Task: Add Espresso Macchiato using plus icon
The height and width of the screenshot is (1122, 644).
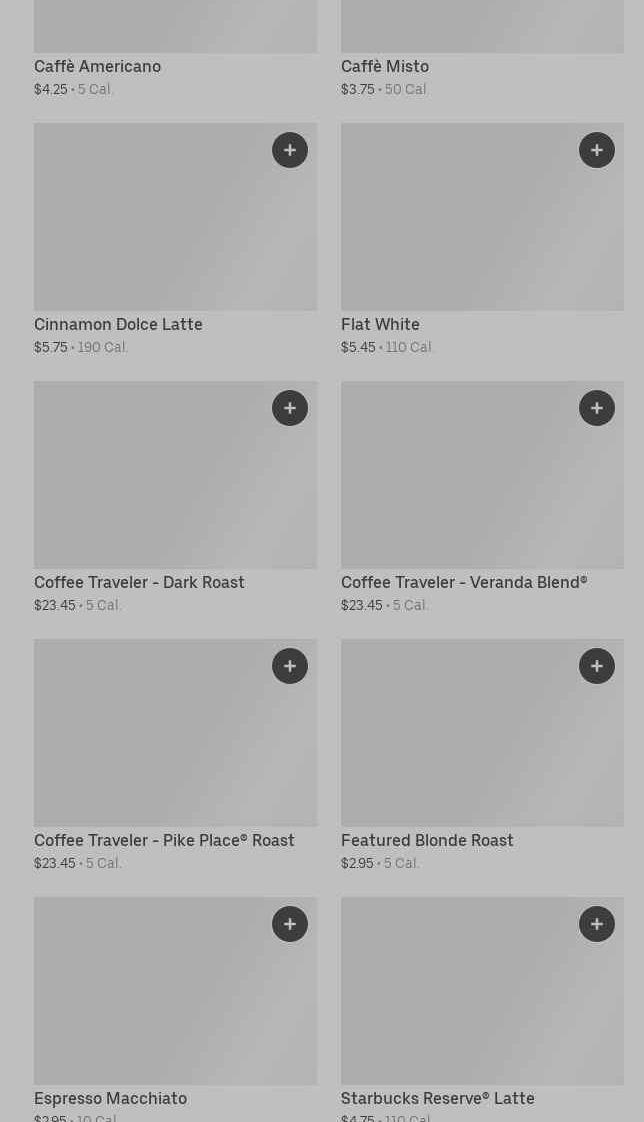Action: pyautogui.click(x=290, y=924)
